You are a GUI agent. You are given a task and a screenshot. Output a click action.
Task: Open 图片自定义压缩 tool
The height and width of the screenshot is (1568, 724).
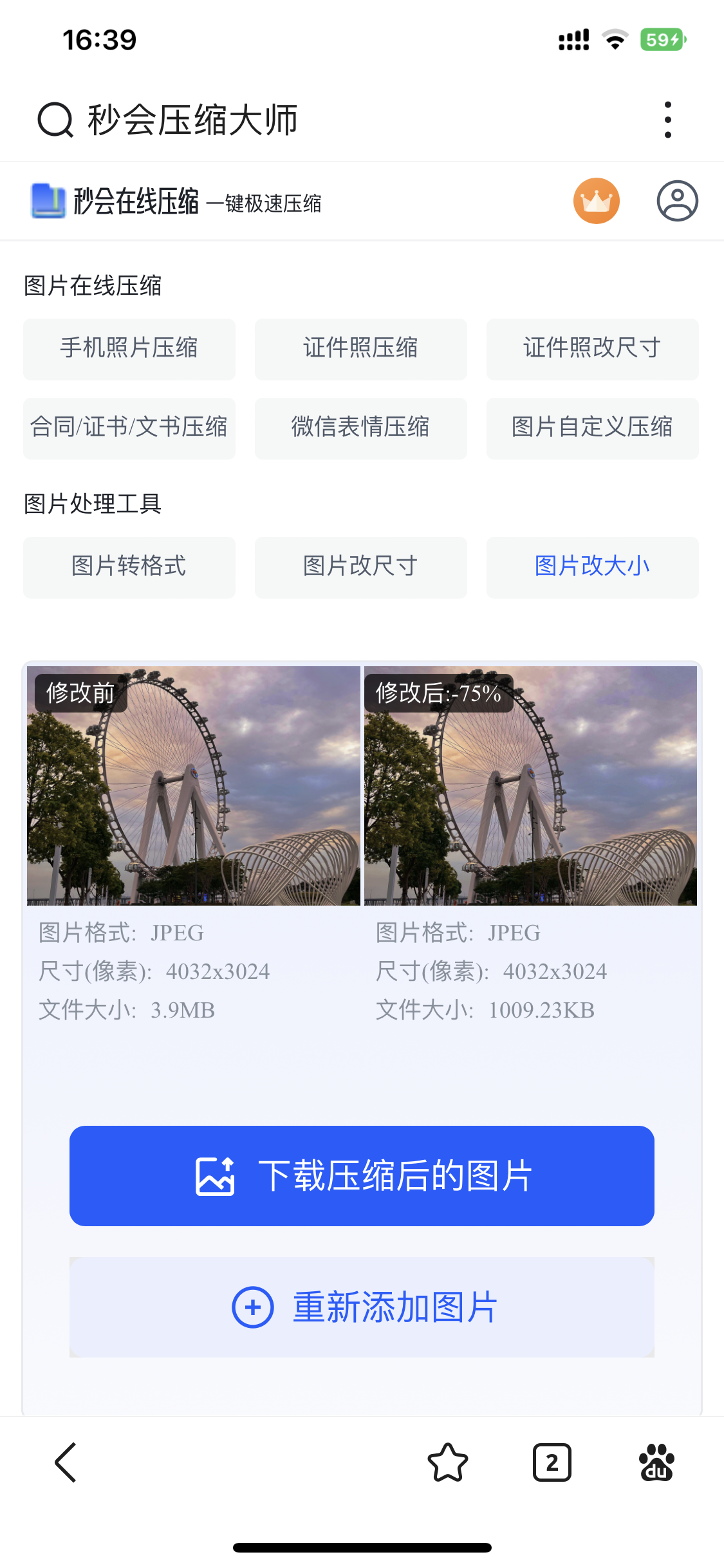click(592, 427)
